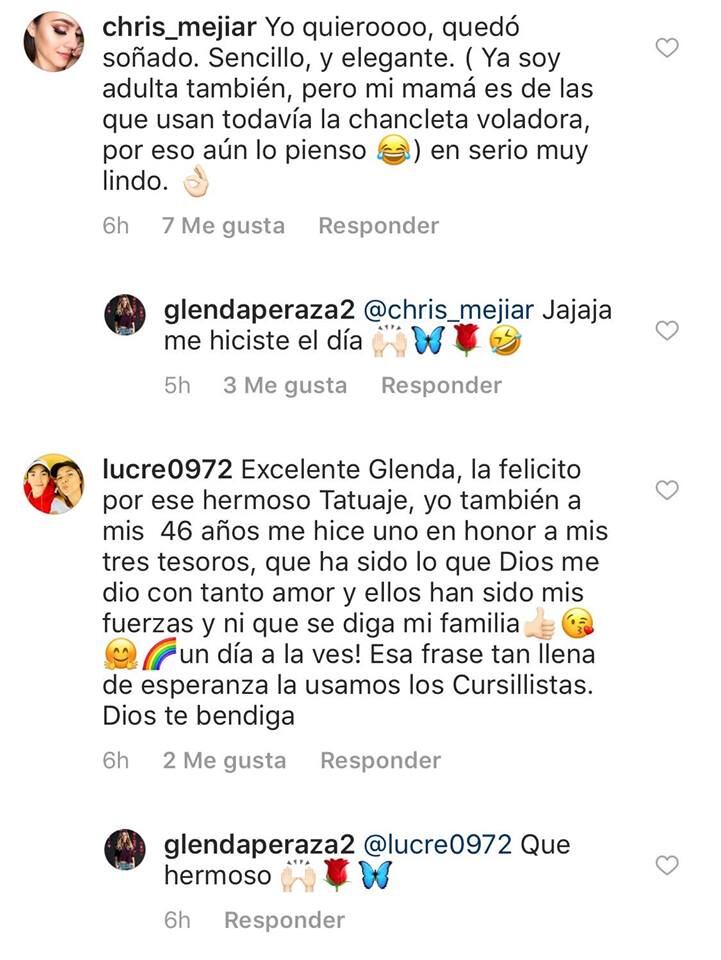
Task: Like glendaperaza2's reply to lucre0972
Action: click(x=666, y=865)
